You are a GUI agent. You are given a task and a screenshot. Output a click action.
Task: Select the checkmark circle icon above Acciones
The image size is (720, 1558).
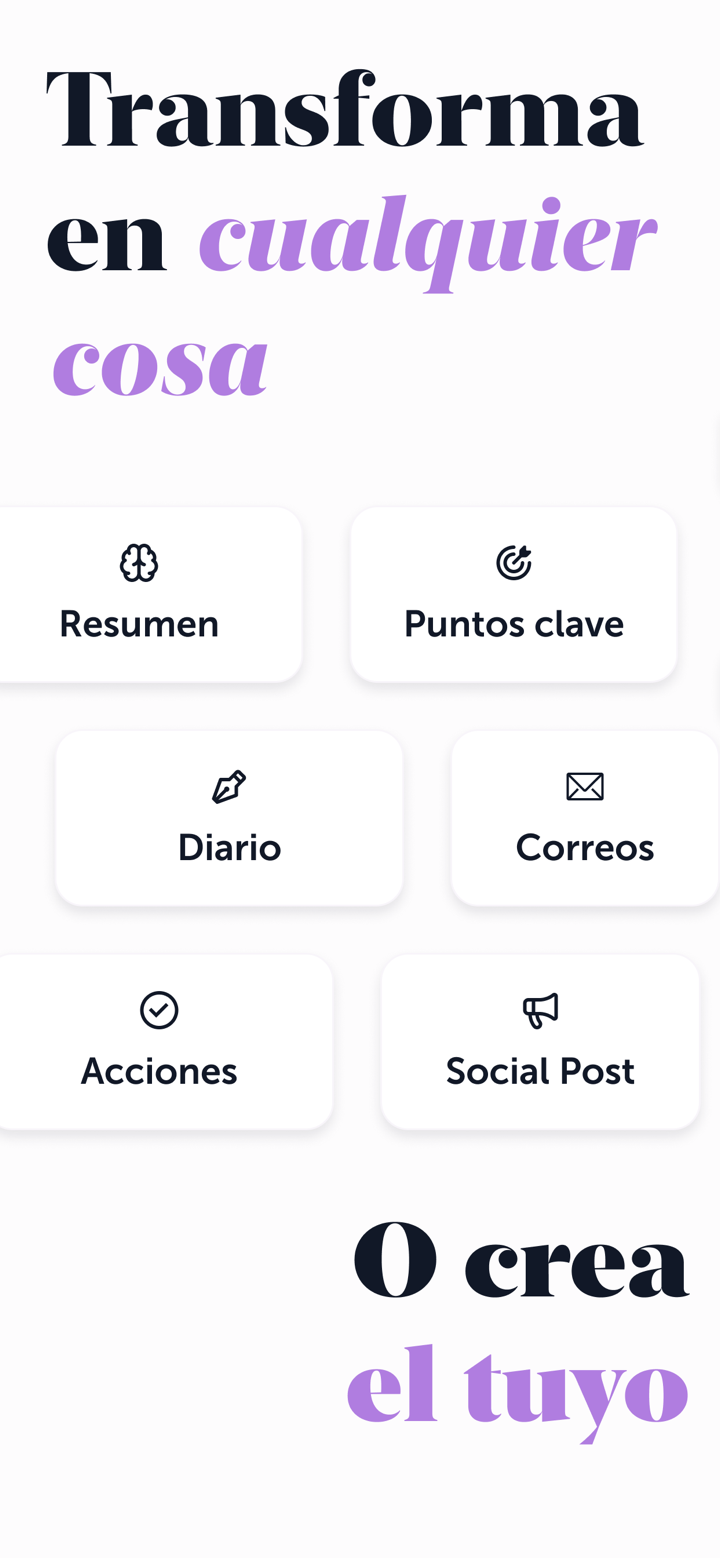(x=159, y=1009)
